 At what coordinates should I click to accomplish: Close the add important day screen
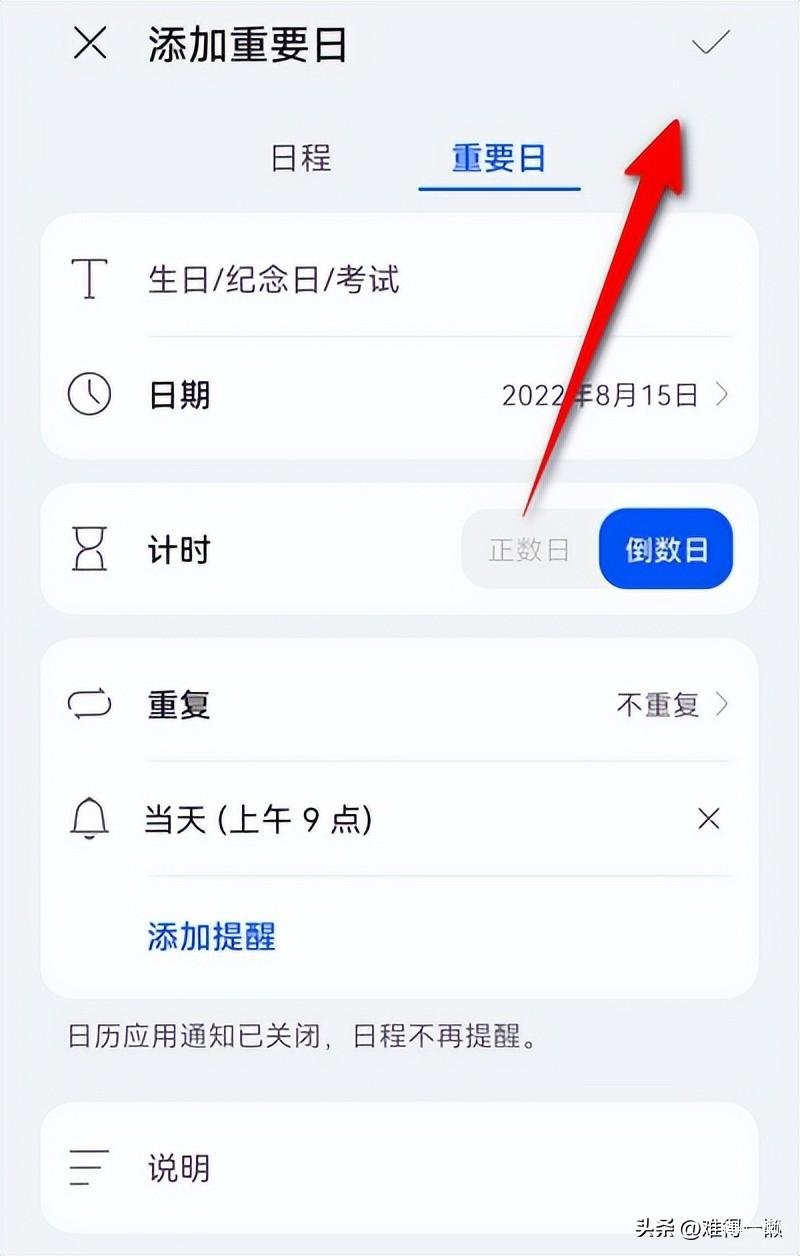(91, 44)
